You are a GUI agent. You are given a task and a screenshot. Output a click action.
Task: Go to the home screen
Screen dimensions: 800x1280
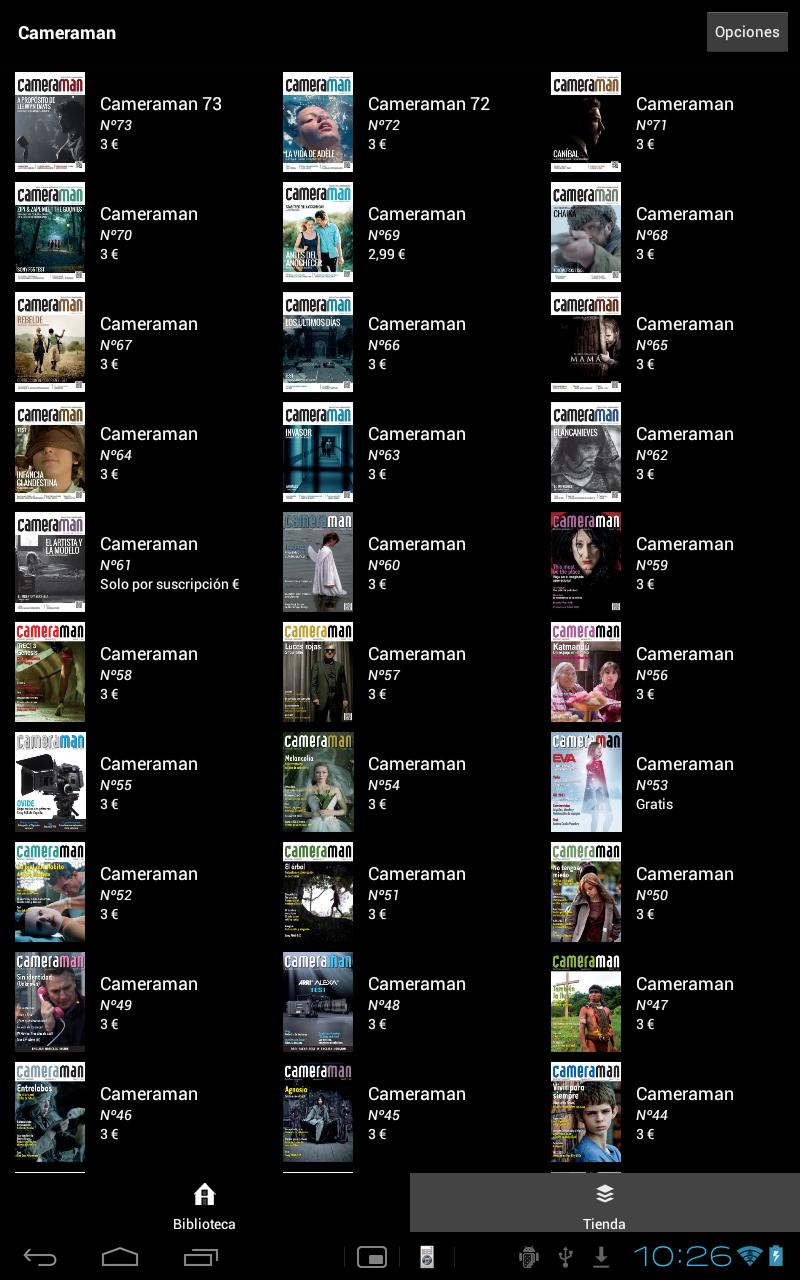[120, 1257]
